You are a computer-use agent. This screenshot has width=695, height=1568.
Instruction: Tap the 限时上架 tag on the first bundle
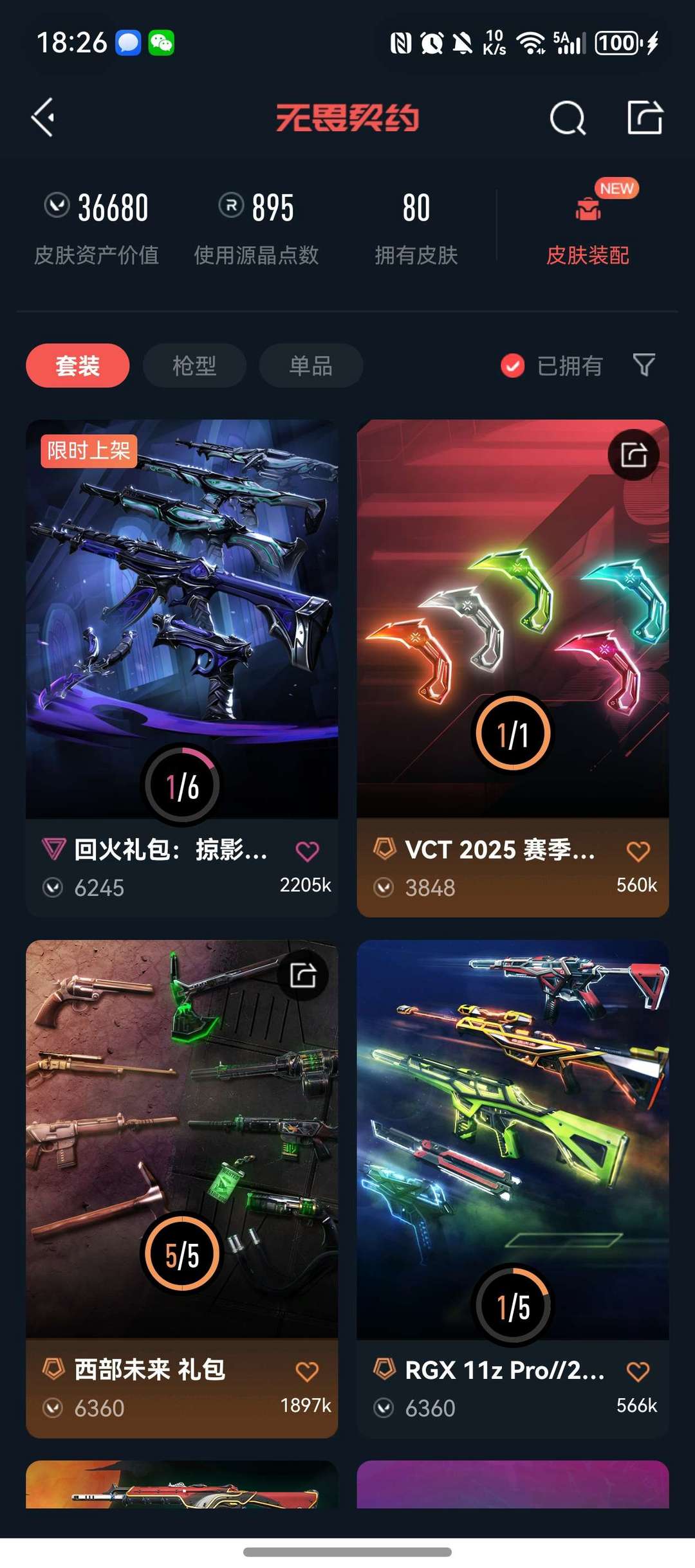[x=89, y=452]
